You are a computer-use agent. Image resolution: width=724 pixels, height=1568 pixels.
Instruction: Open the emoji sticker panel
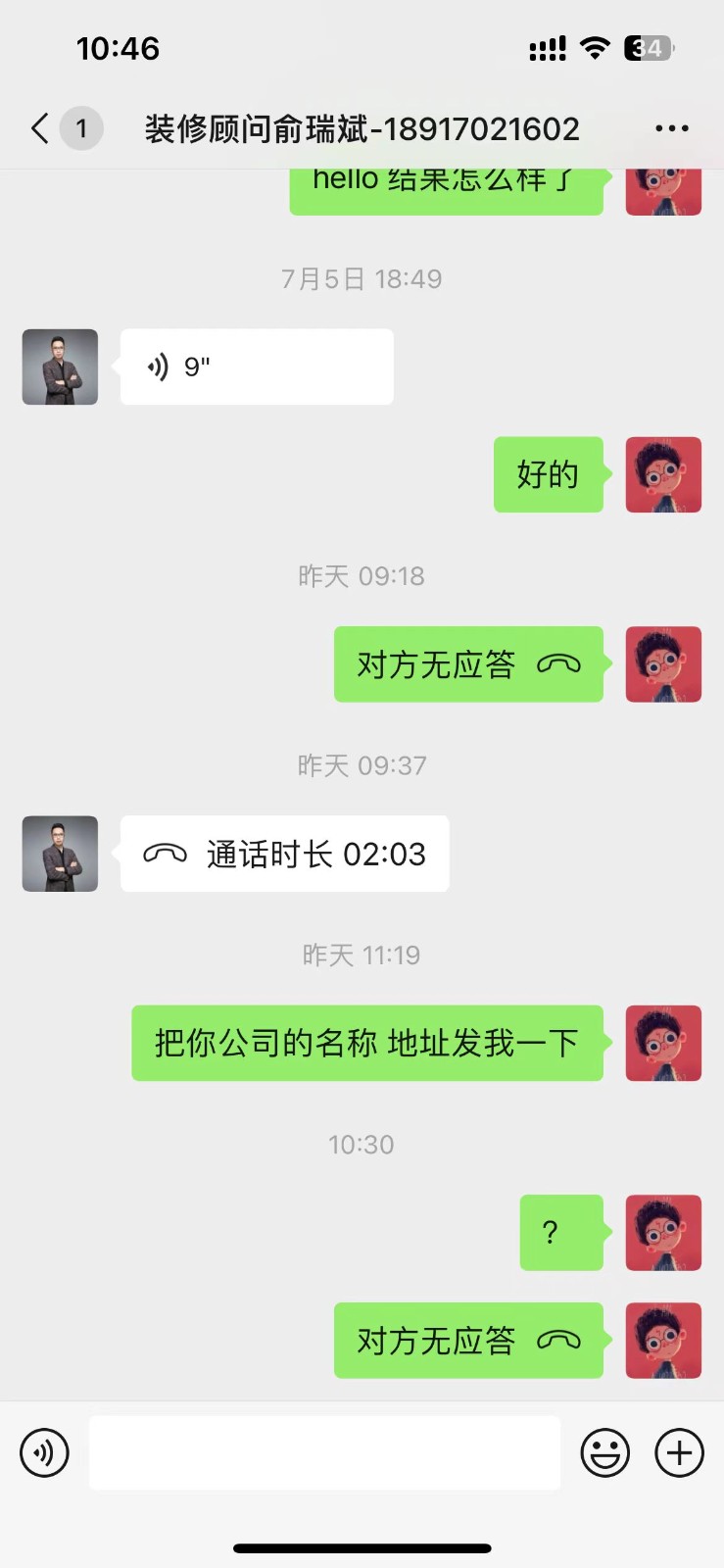click(604, 1452)
